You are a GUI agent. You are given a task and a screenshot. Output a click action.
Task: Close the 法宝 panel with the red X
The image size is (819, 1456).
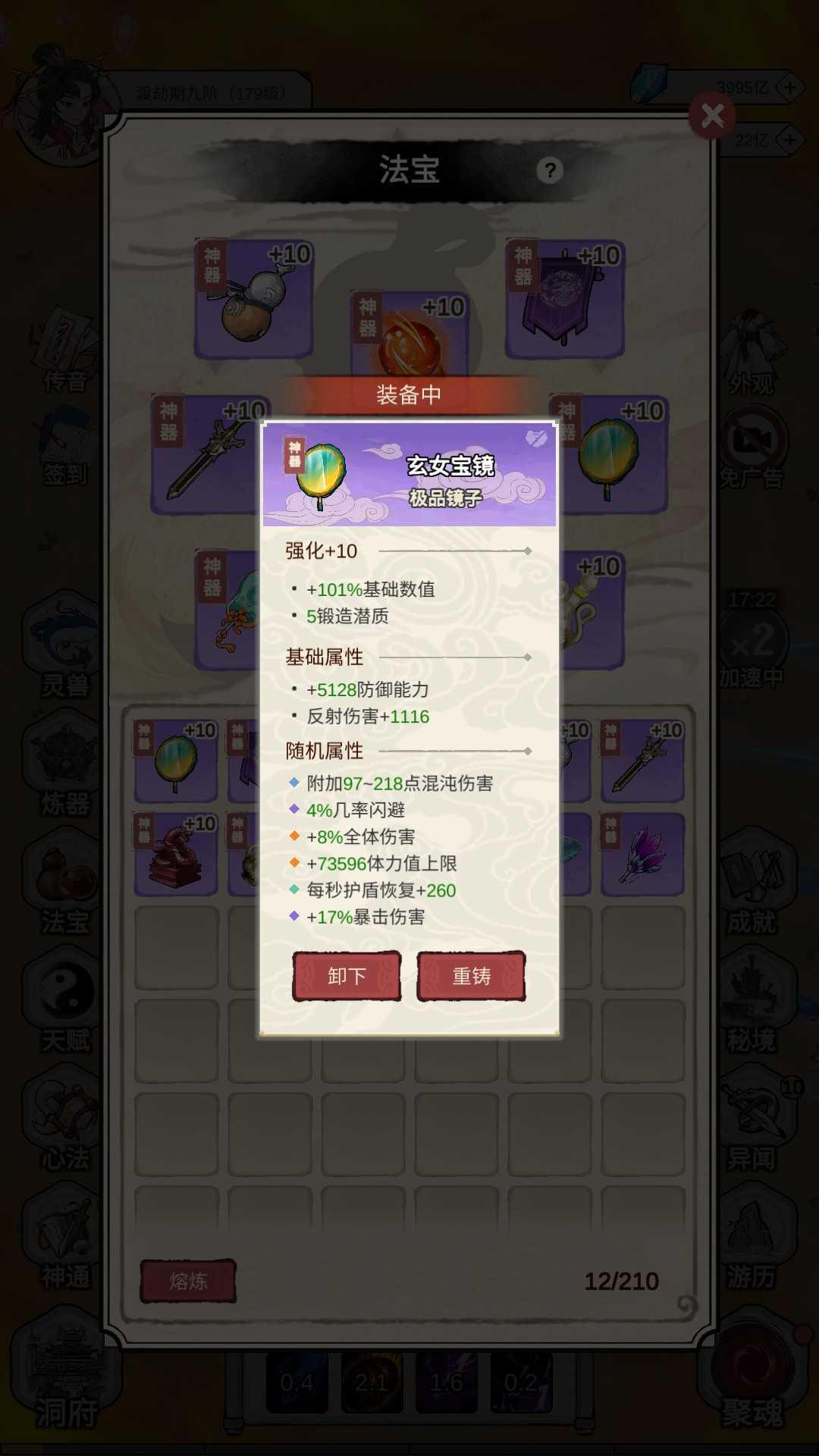point(712,115)
